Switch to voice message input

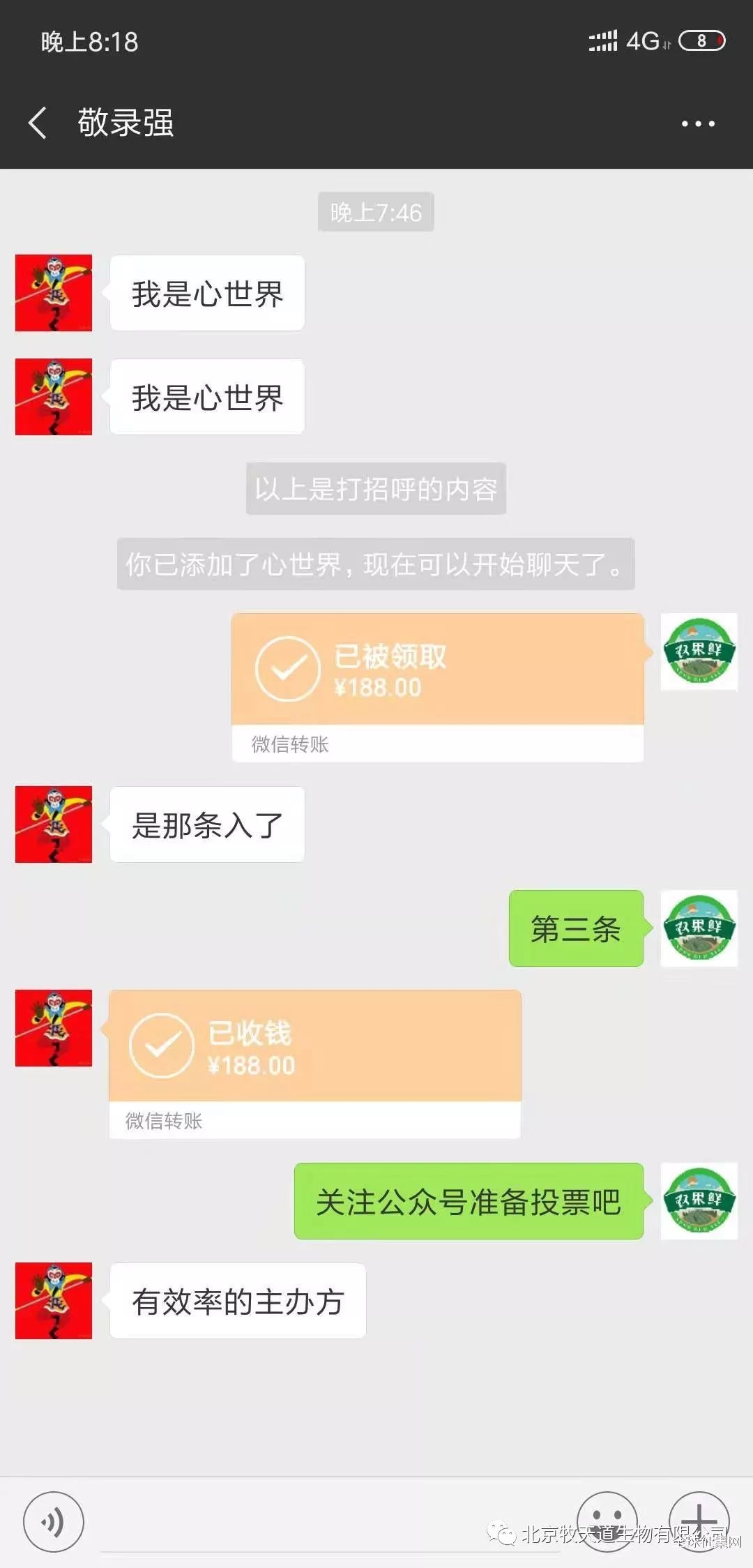pyautogui.click(x=54, y=1521)
